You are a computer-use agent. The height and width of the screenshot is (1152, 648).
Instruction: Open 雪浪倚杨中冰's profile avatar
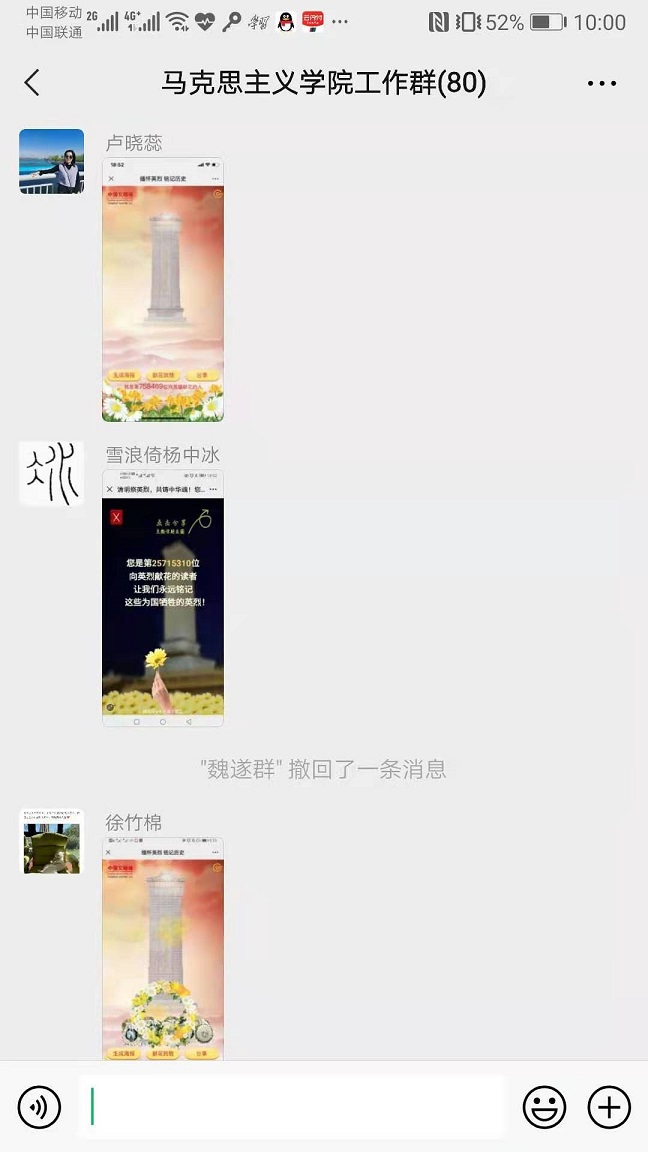pos(51,473)
